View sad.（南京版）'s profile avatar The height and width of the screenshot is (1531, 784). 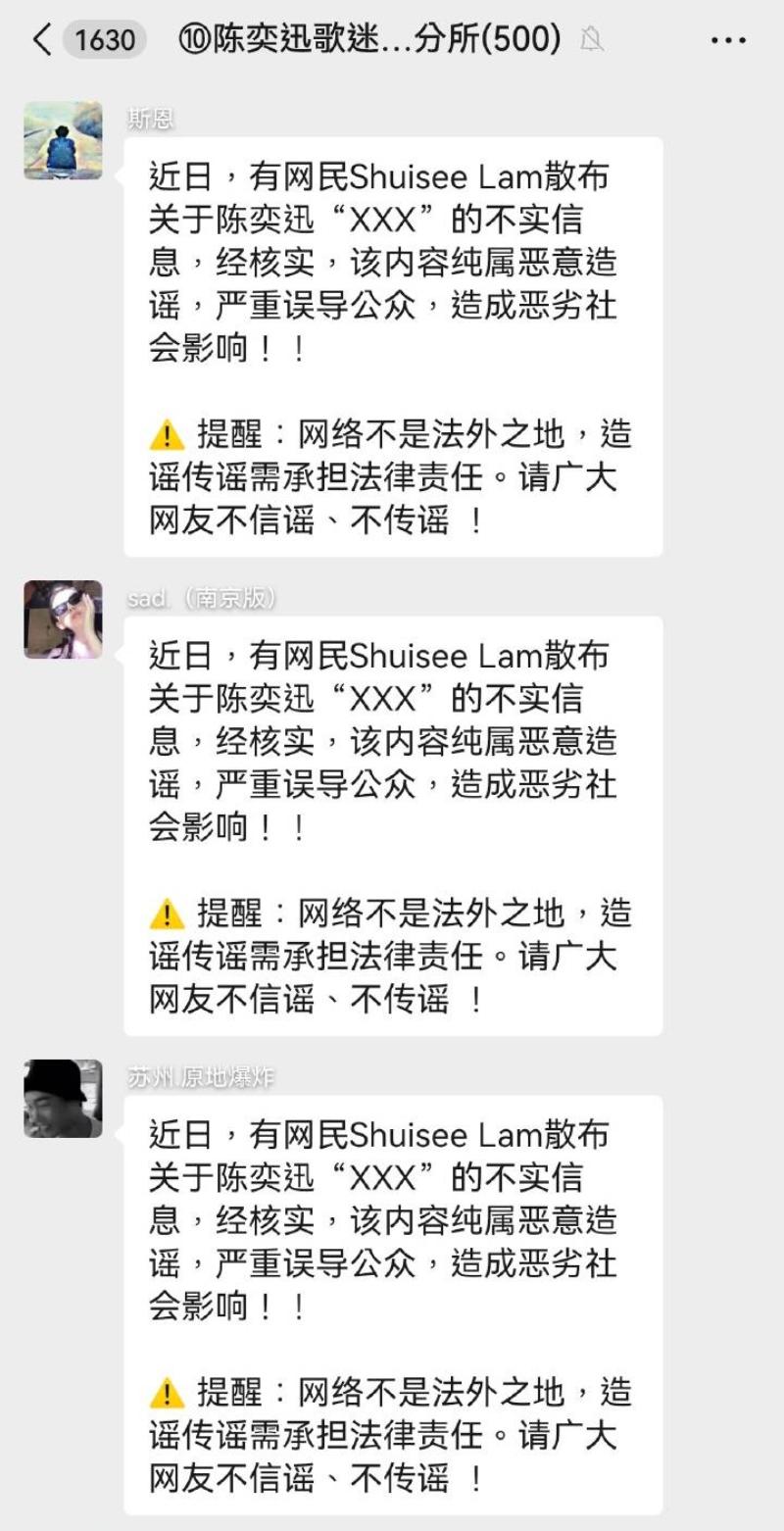[x=63, y=619]
